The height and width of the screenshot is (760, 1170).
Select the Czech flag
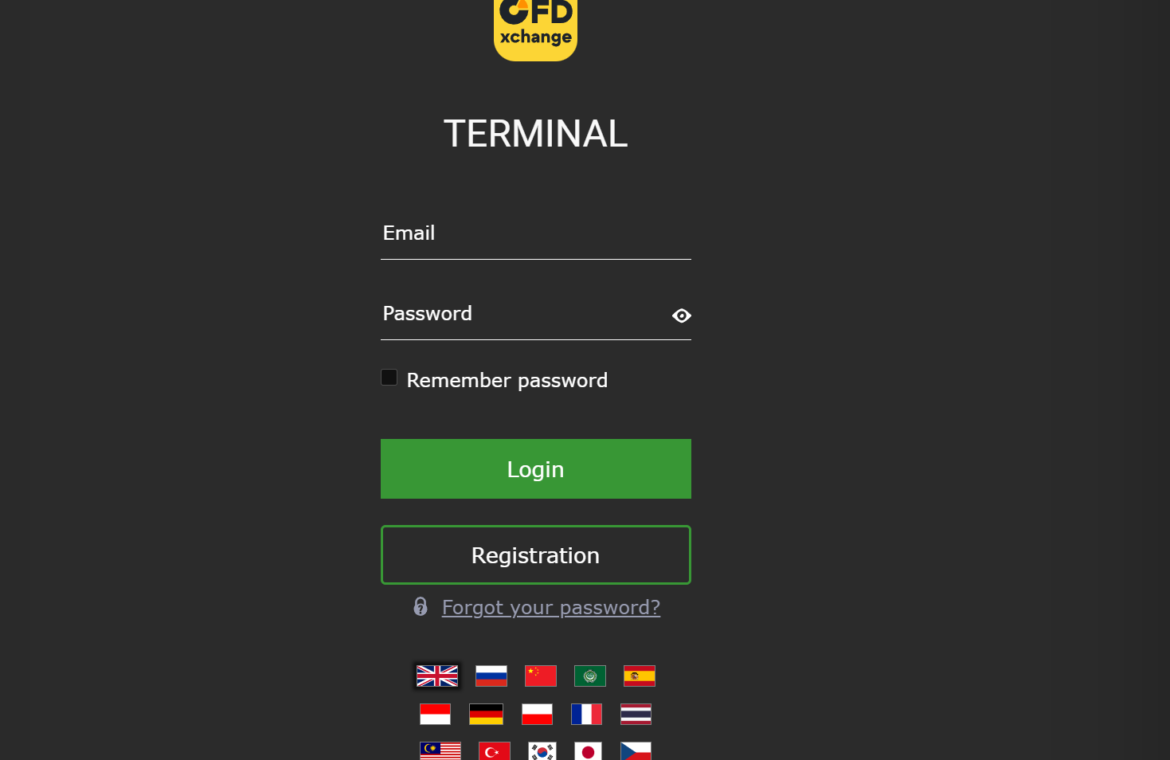[x=636, y=751]
